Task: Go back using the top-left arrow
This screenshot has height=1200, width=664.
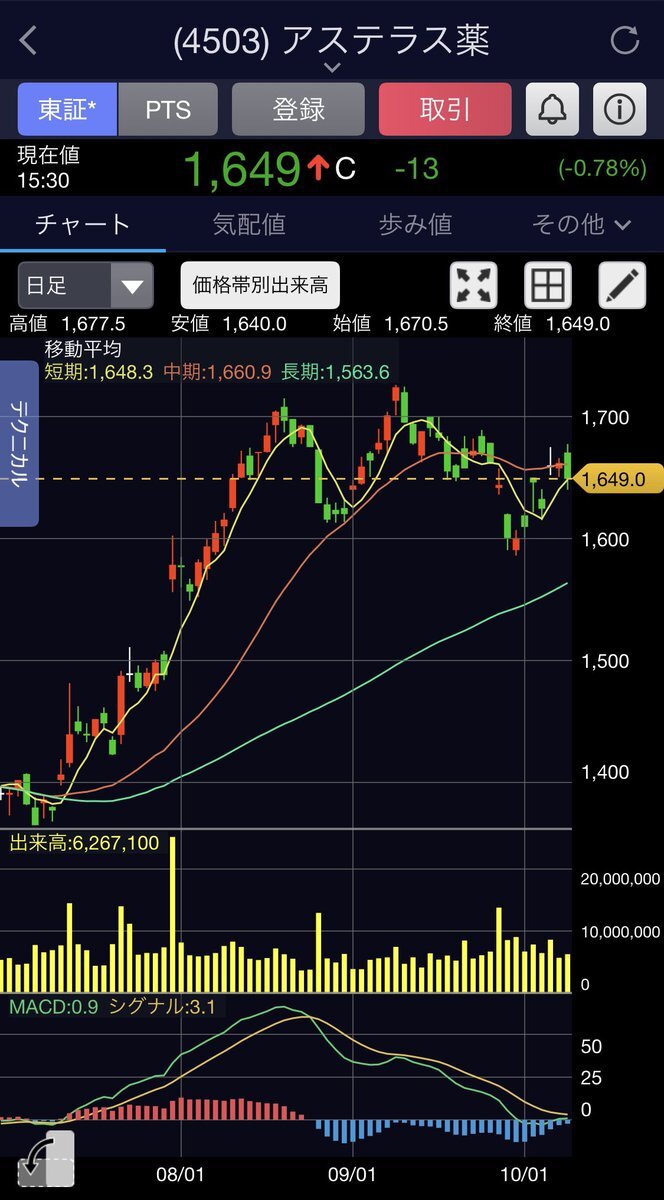Action: pyautogui.click(x=28, y=41)
